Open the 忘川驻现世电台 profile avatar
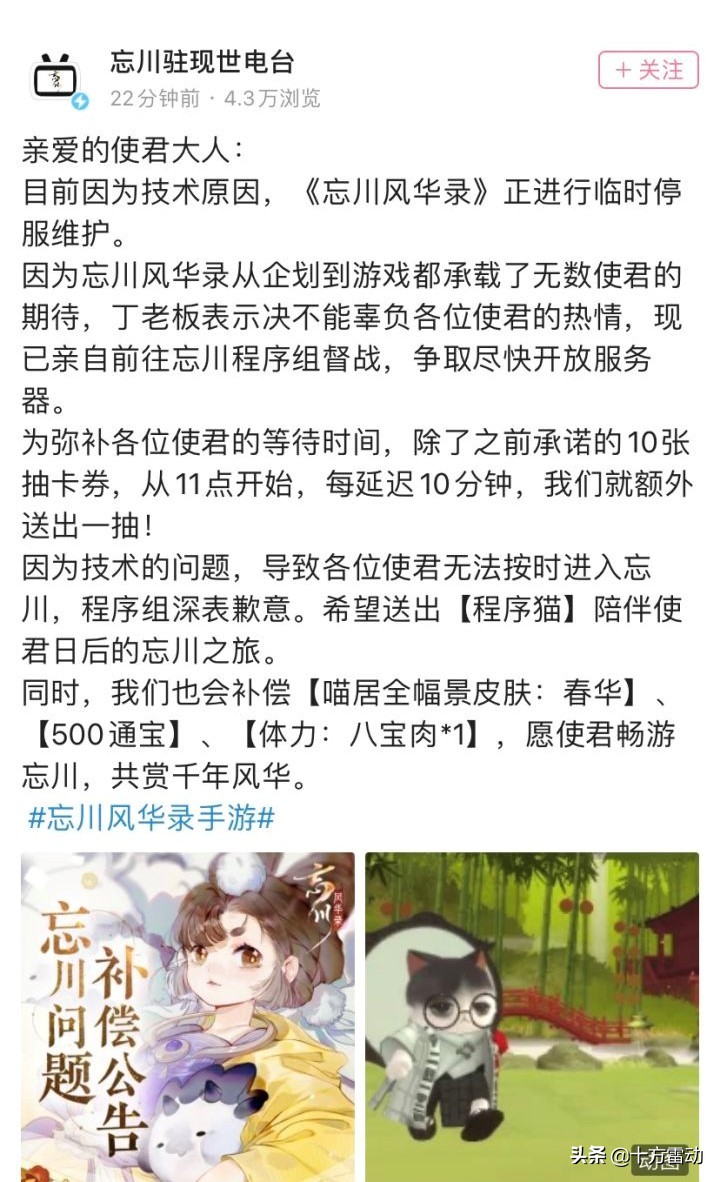Viewport: 720px width, 1182px height. coord(57,80)
